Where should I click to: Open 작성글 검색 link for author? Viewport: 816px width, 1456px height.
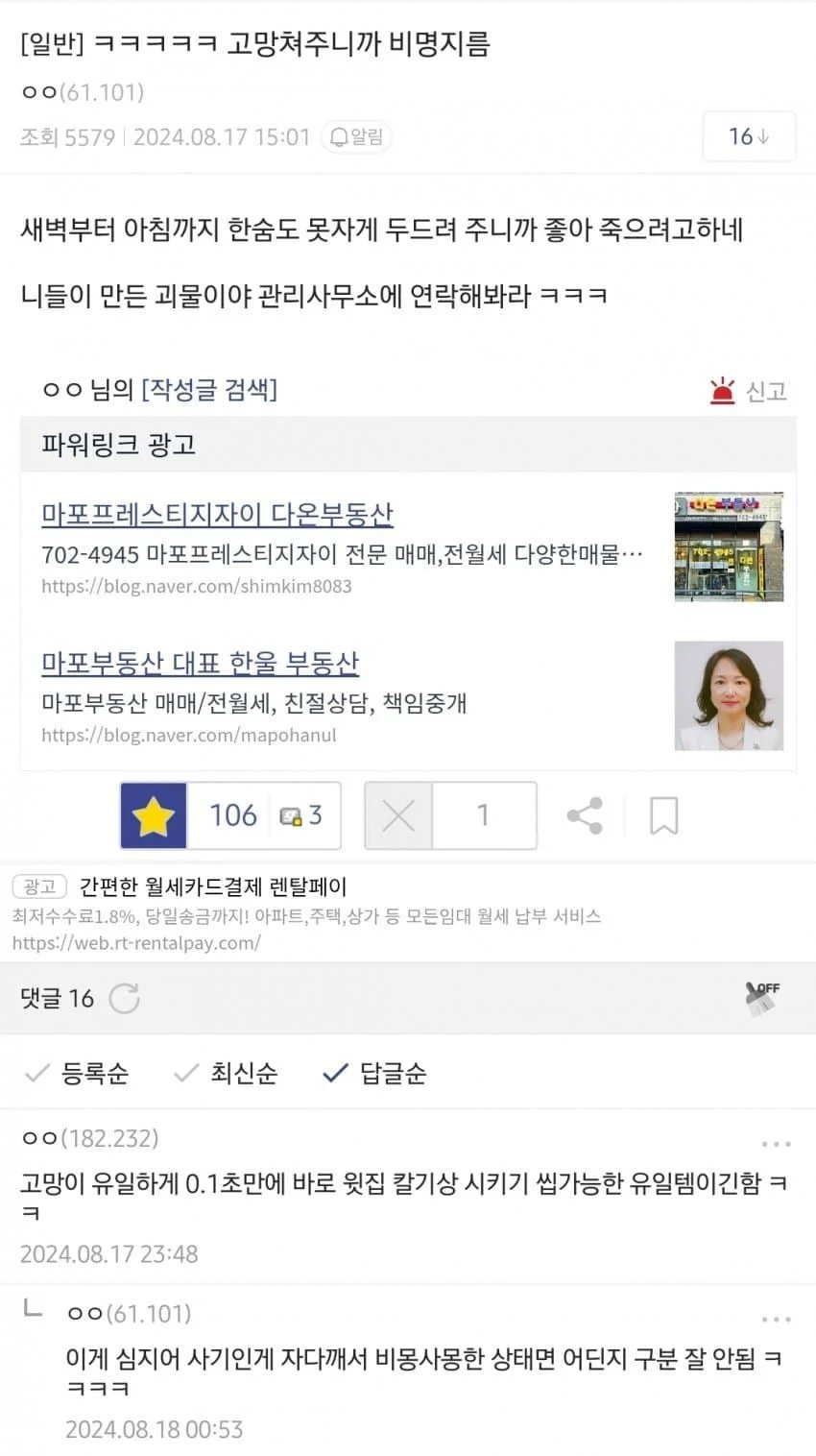tap(208, 389)
